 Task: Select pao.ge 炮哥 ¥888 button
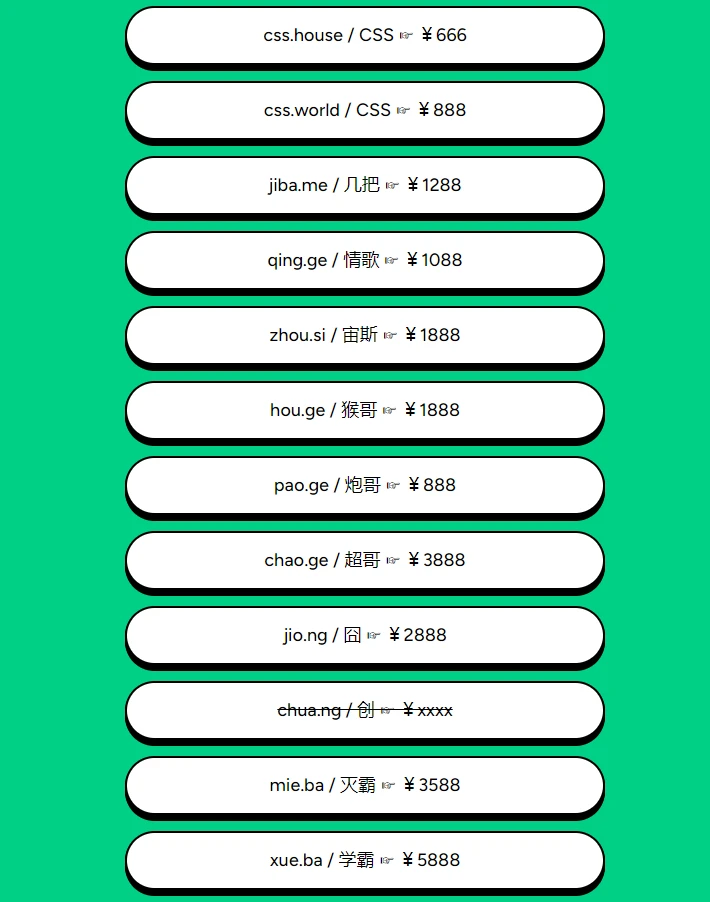[x=365, y=485]
